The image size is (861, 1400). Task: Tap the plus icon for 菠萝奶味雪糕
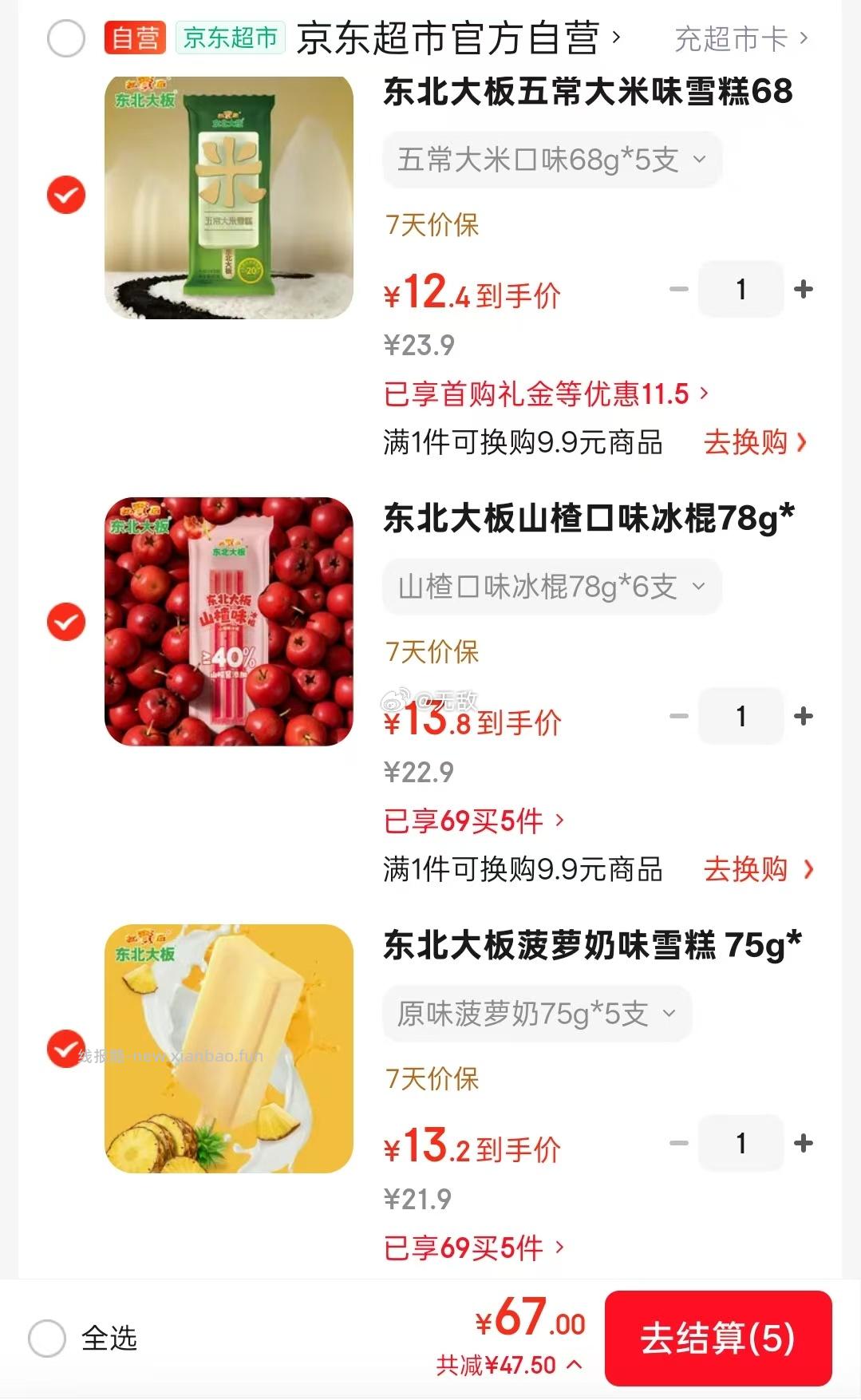point(805,1144)
